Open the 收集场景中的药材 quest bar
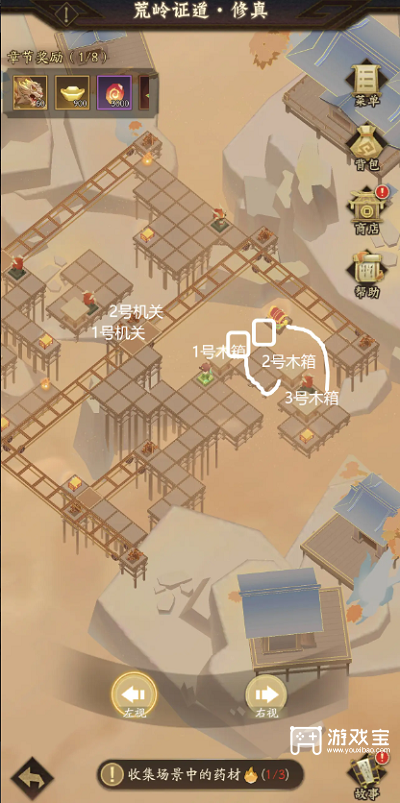Viewport: 400px width, 803px height. coord(200,774)
